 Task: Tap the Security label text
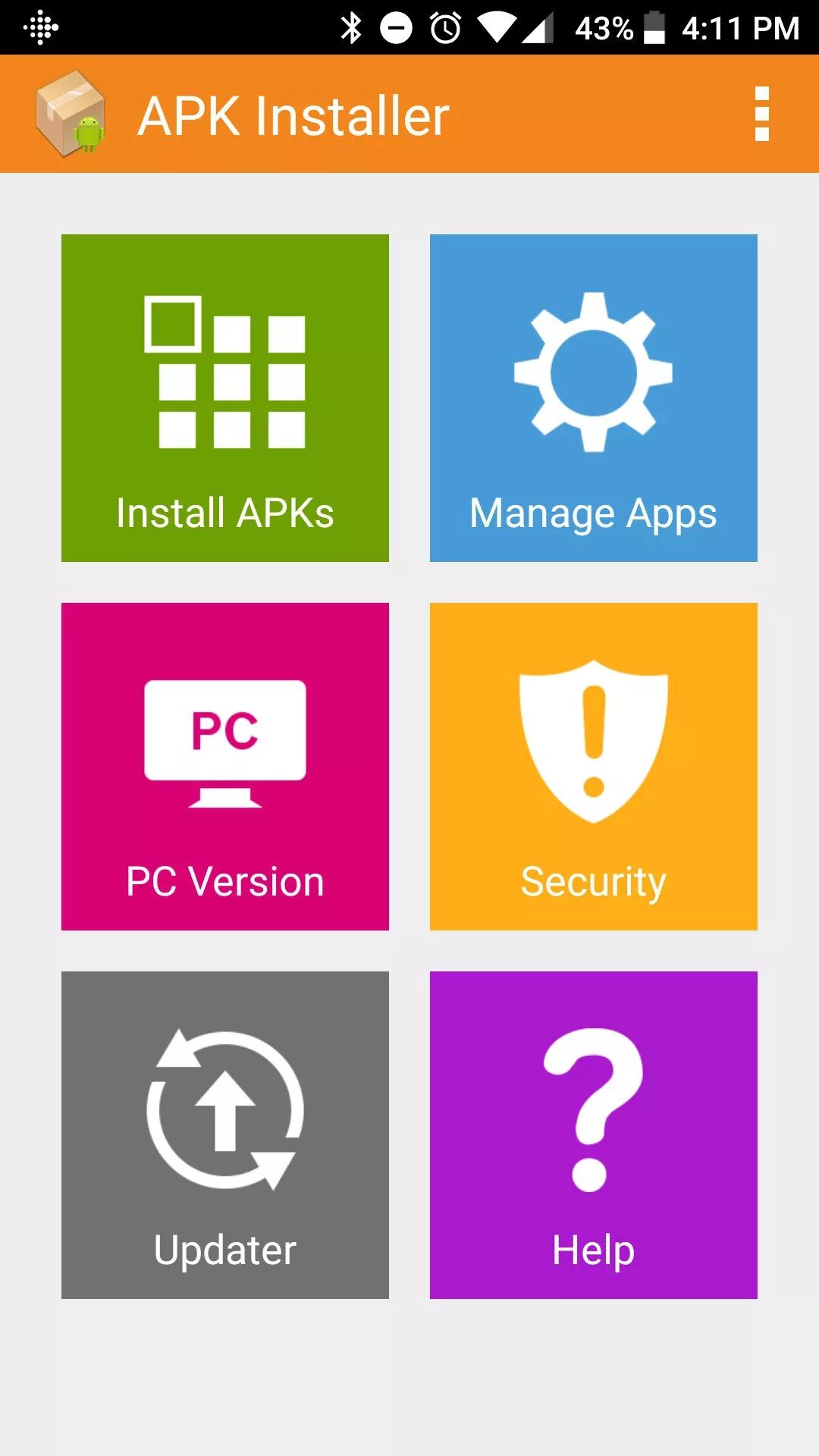[593, 880]
